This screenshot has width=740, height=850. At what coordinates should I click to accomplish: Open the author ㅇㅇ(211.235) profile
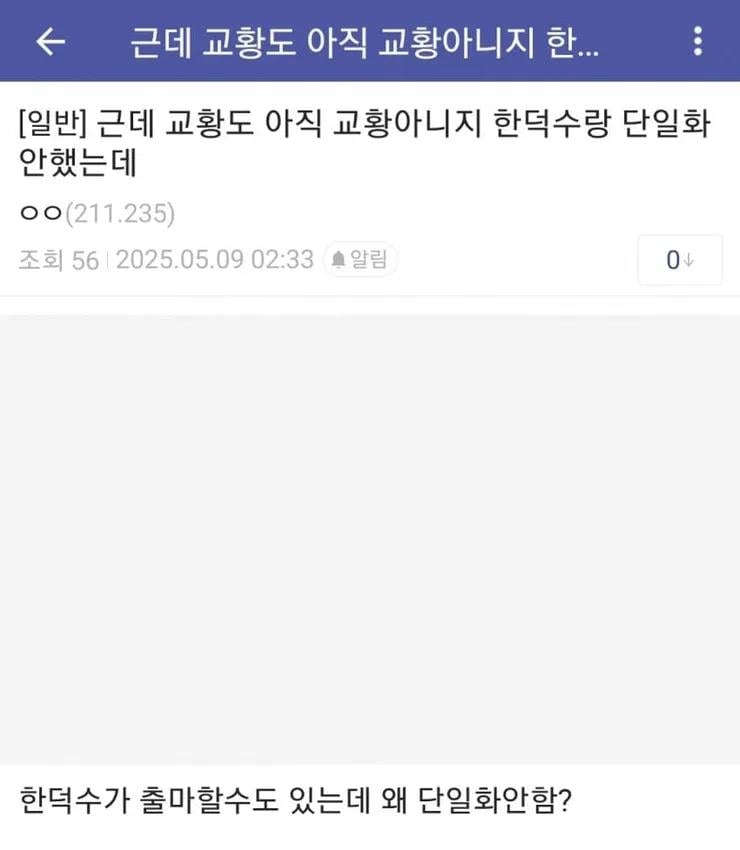97,213
